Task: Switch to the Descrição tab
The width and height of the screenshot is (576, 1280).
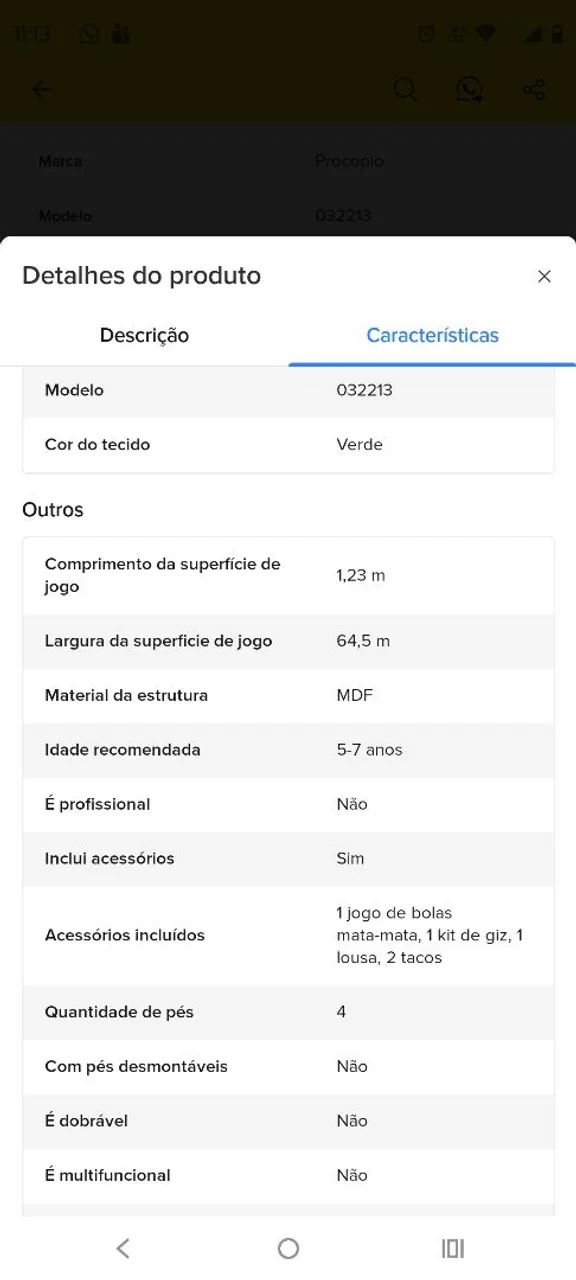Action: coord(144,336)
